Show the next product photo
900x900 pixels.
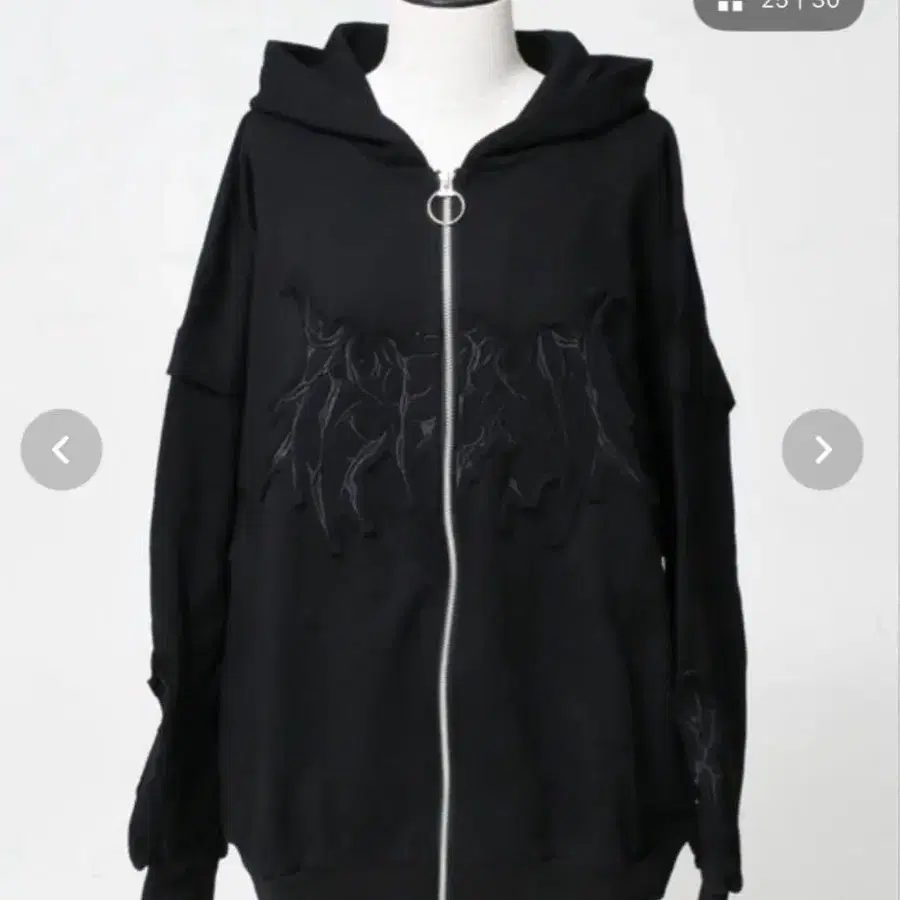coord(822,450)
